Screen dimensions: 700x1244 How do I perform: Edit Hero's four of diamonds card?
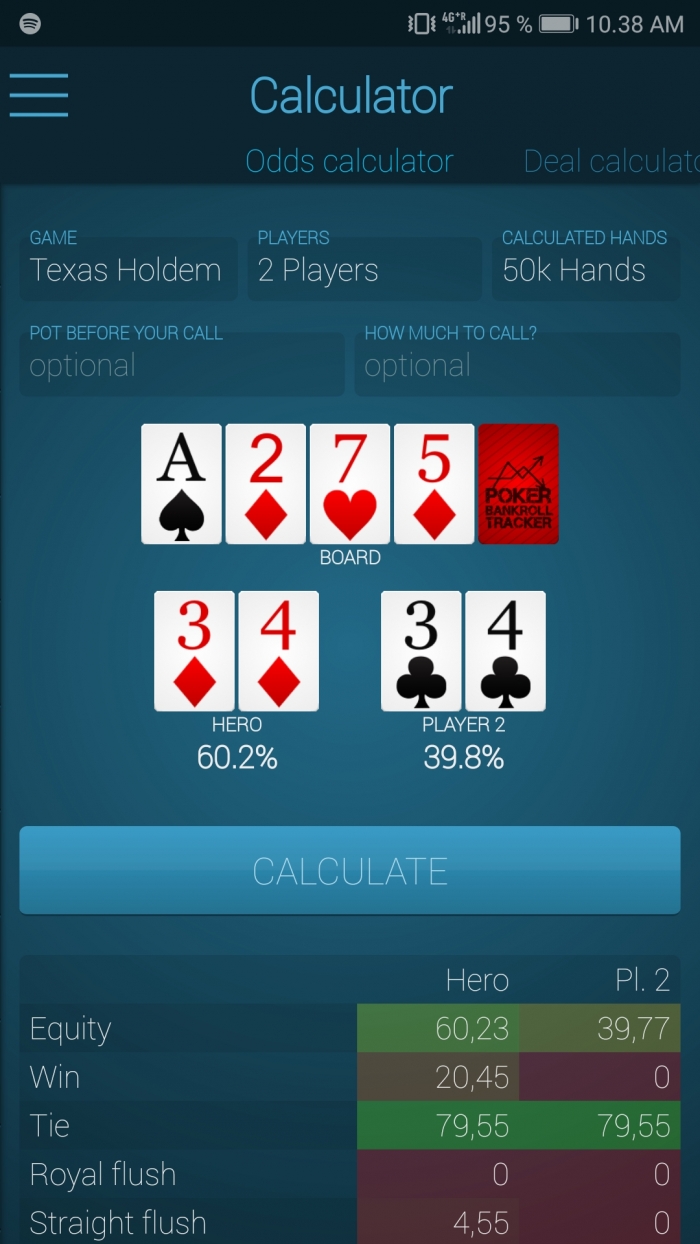[x=278, y=651]
